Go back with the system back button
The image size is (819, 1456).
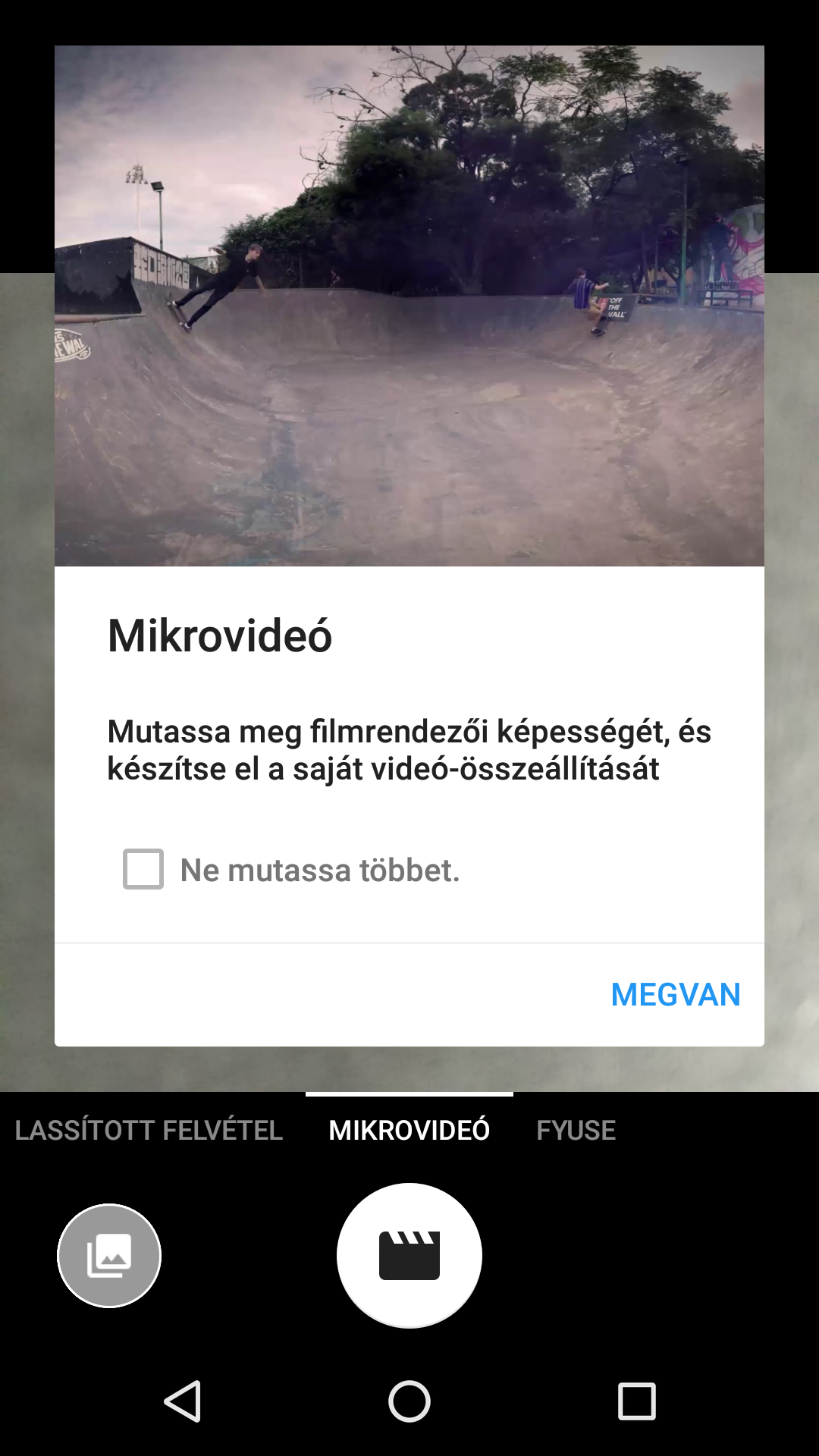pyautogui.click(x=182, y=1401)
